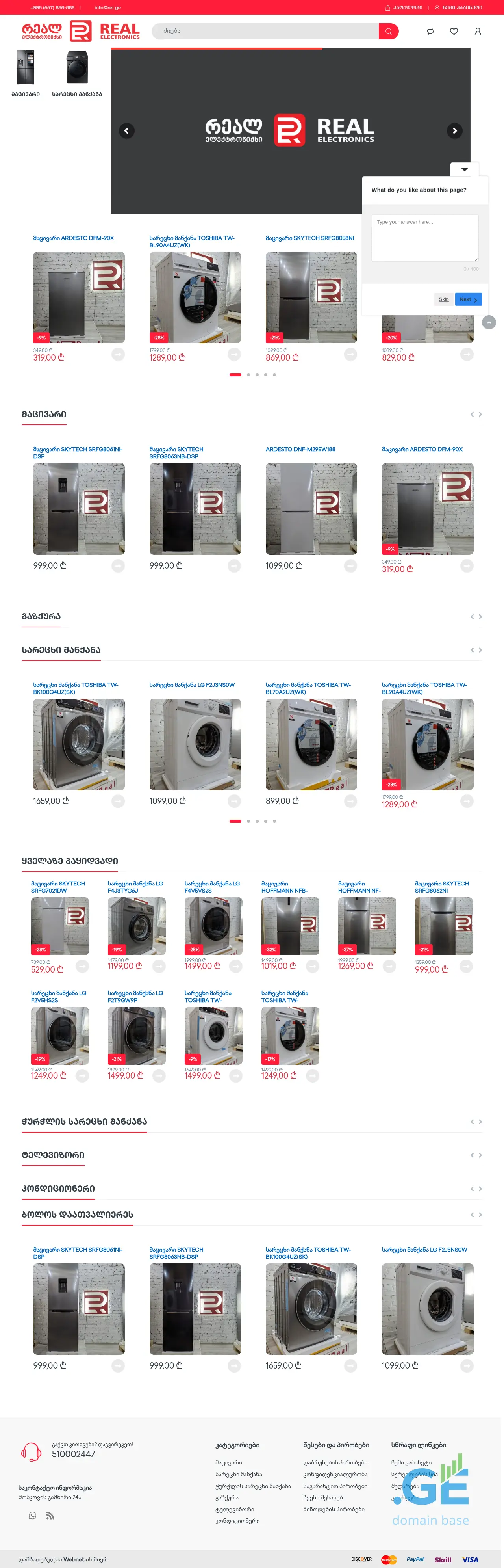Open the სარეცხი მანქანა category tile

pos(77,74)
